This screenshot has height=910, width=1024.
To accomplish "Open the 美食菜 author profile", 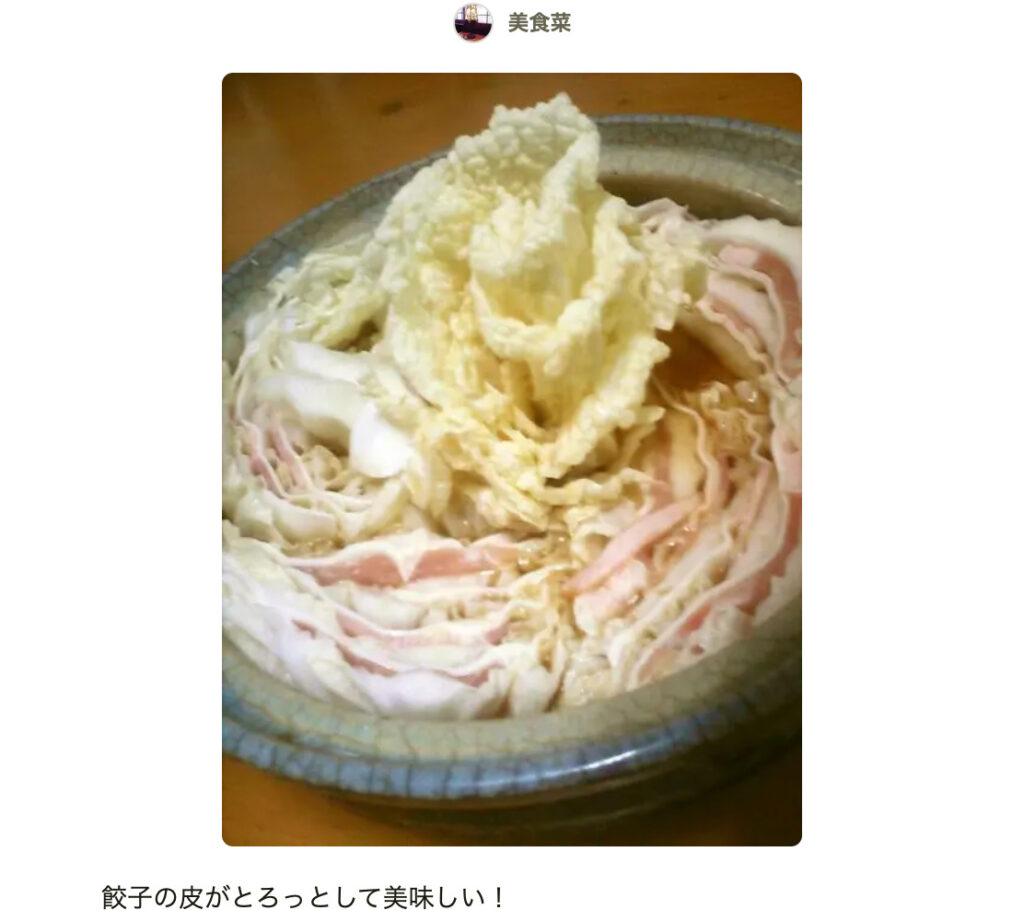I will tap(538, 23).
